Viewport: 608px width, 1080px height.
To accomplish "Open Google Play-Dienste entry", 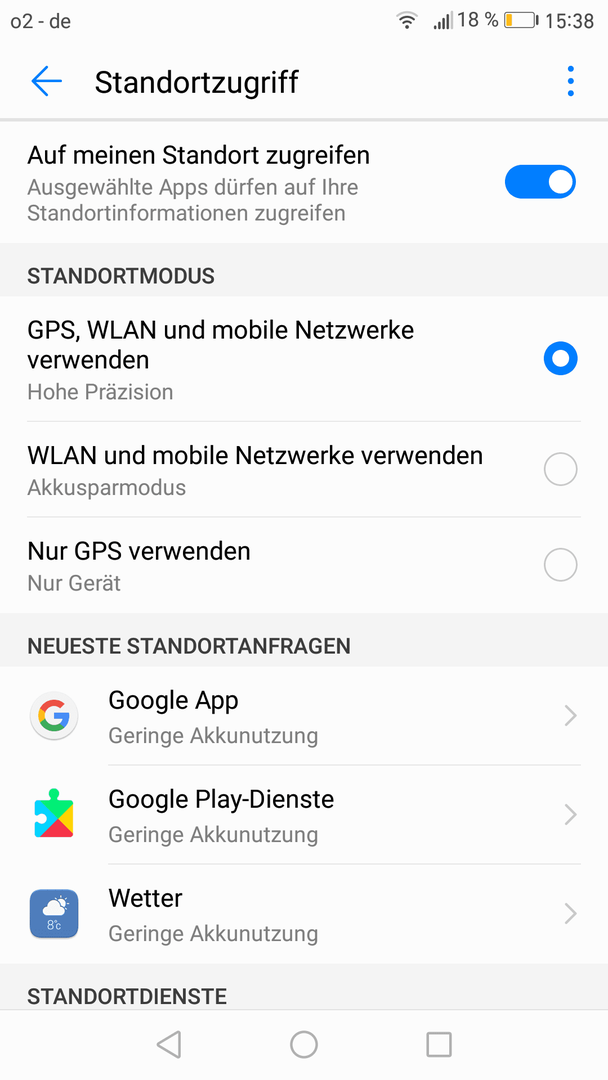I will pos(304,815).
